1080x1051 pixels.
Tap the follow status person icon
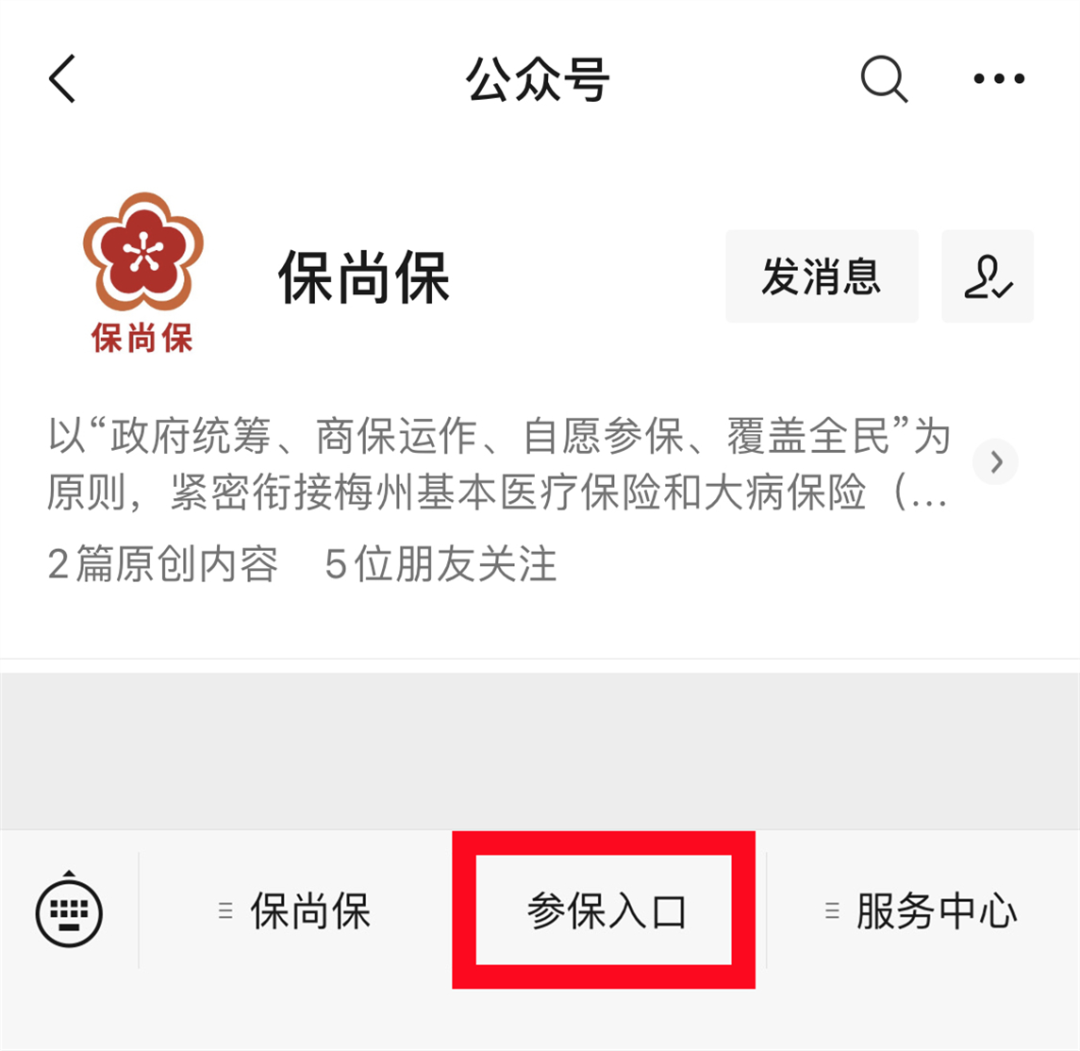[987, 276]
